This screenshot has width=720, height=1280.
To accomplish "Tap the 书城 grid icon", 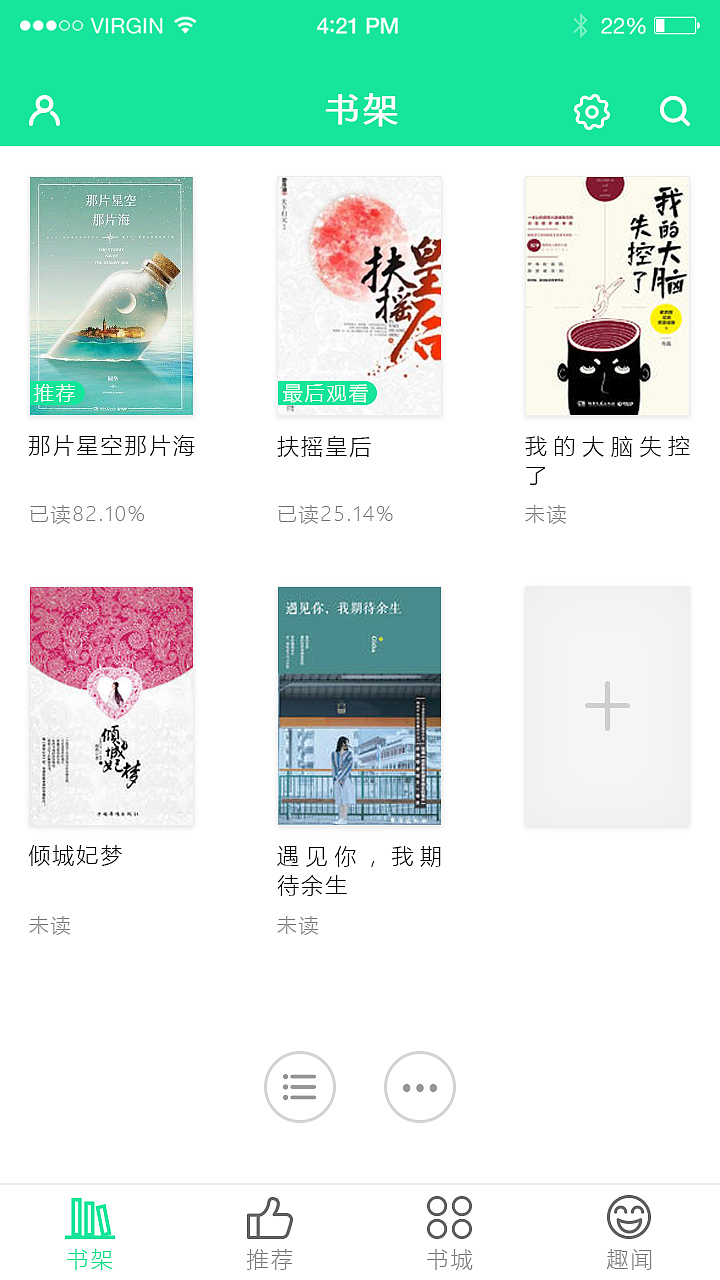I will [x=449, y=1216].
